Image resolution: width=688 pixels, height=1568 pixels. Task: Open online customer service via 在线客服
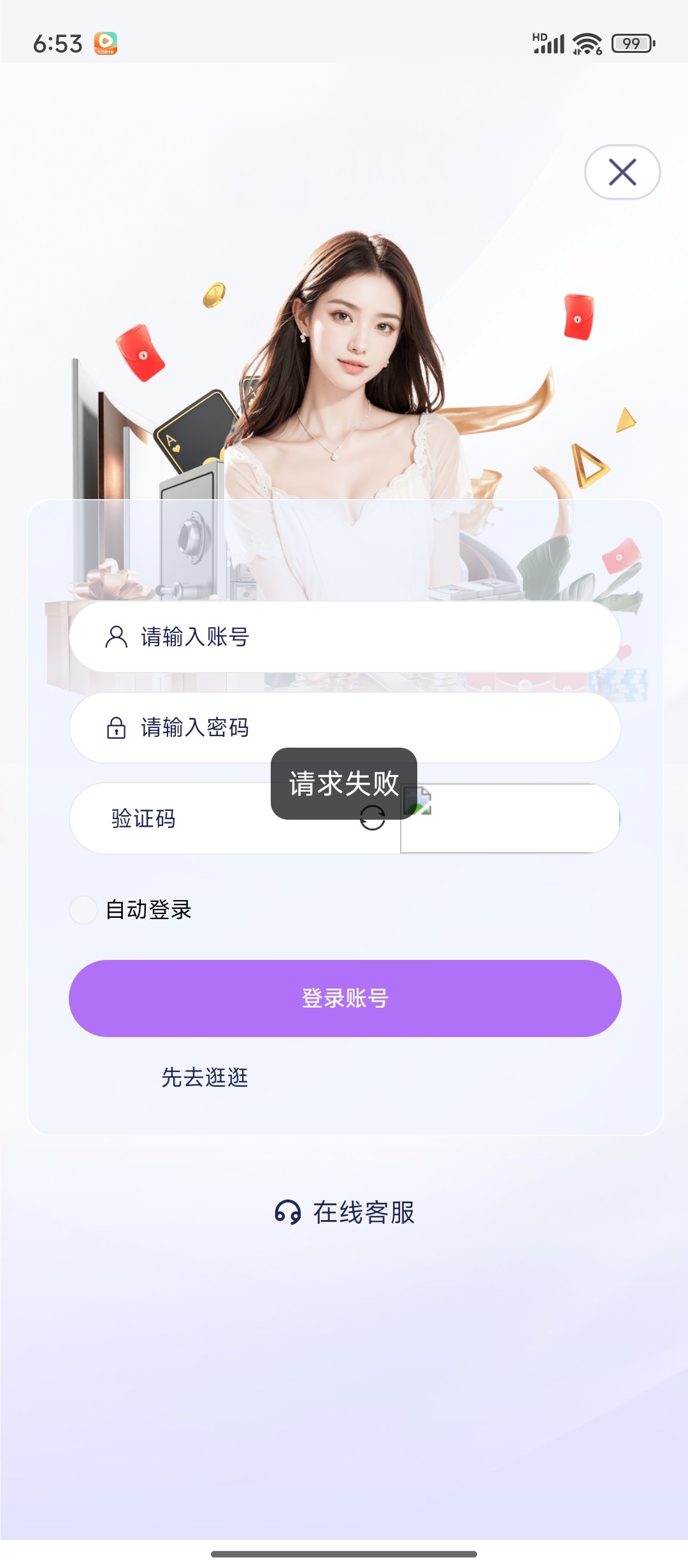tap(363, 1212)
